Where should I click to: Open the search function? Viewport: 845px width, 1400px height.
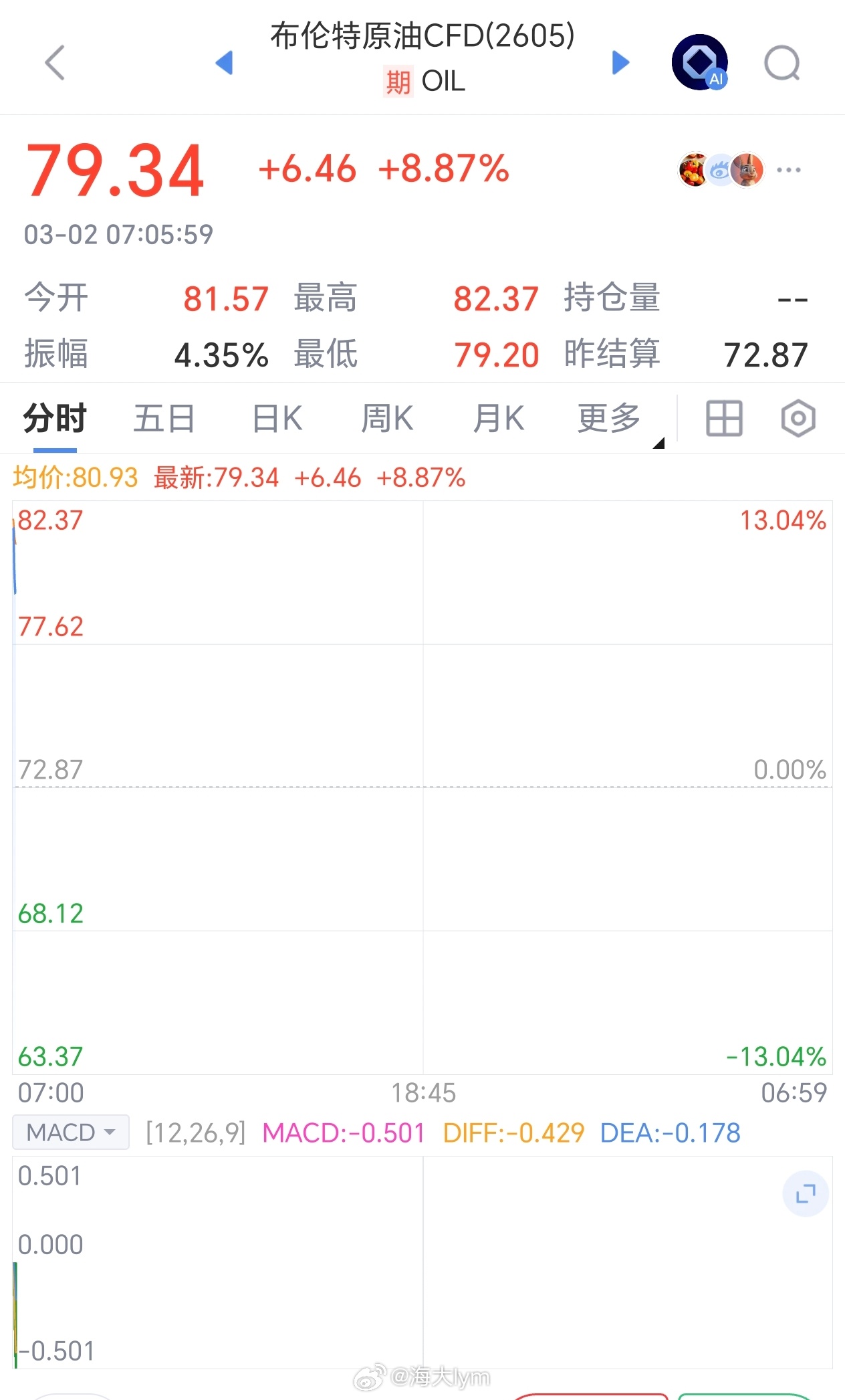click(x=782, y=62)
